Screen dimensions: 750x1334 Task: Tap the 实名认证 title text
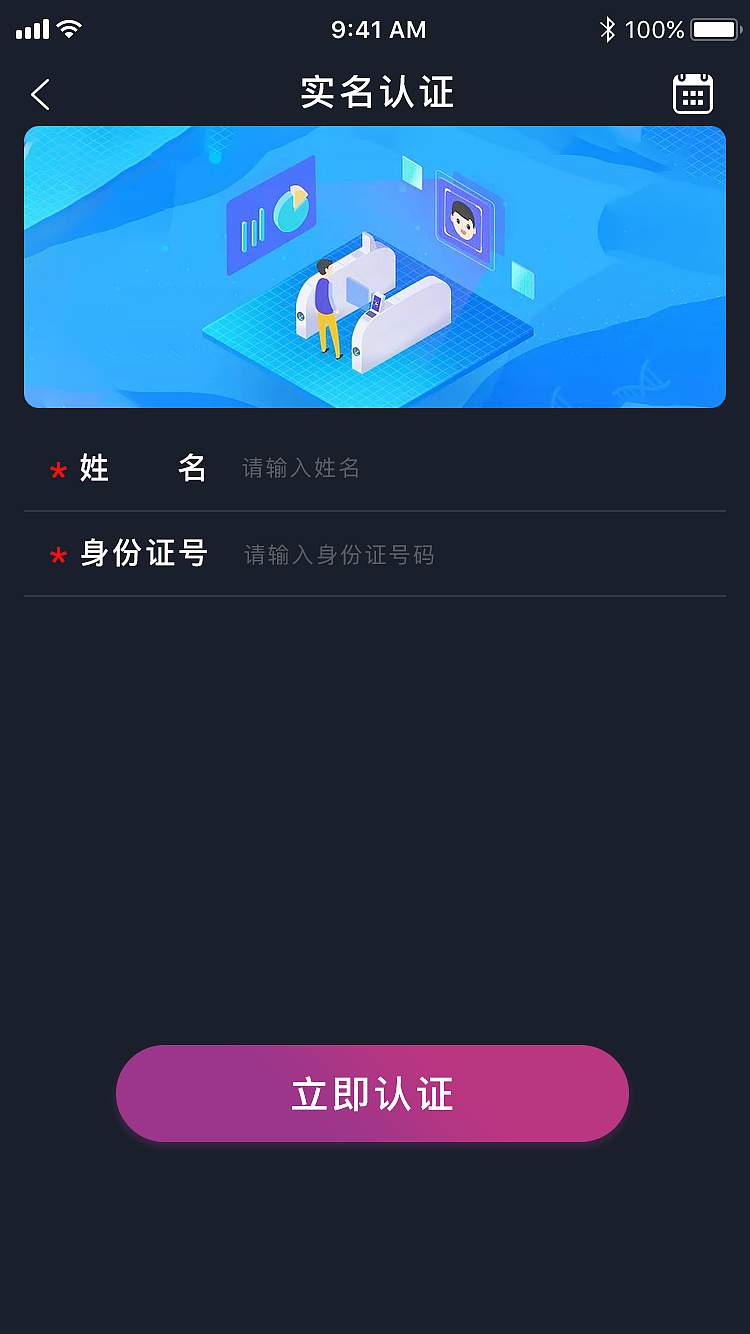(x=375, y=92)
